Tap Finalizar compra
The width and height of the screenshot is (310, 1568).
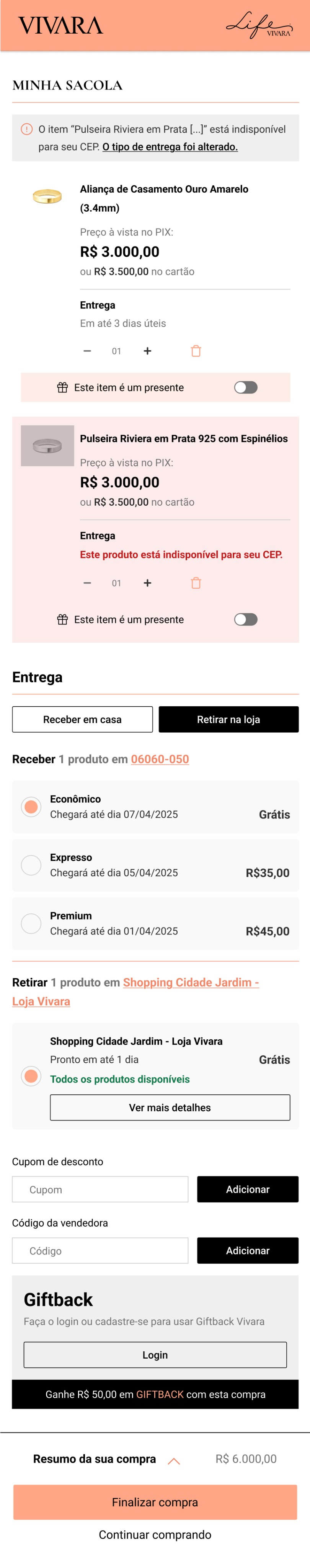pos(155,1502)
